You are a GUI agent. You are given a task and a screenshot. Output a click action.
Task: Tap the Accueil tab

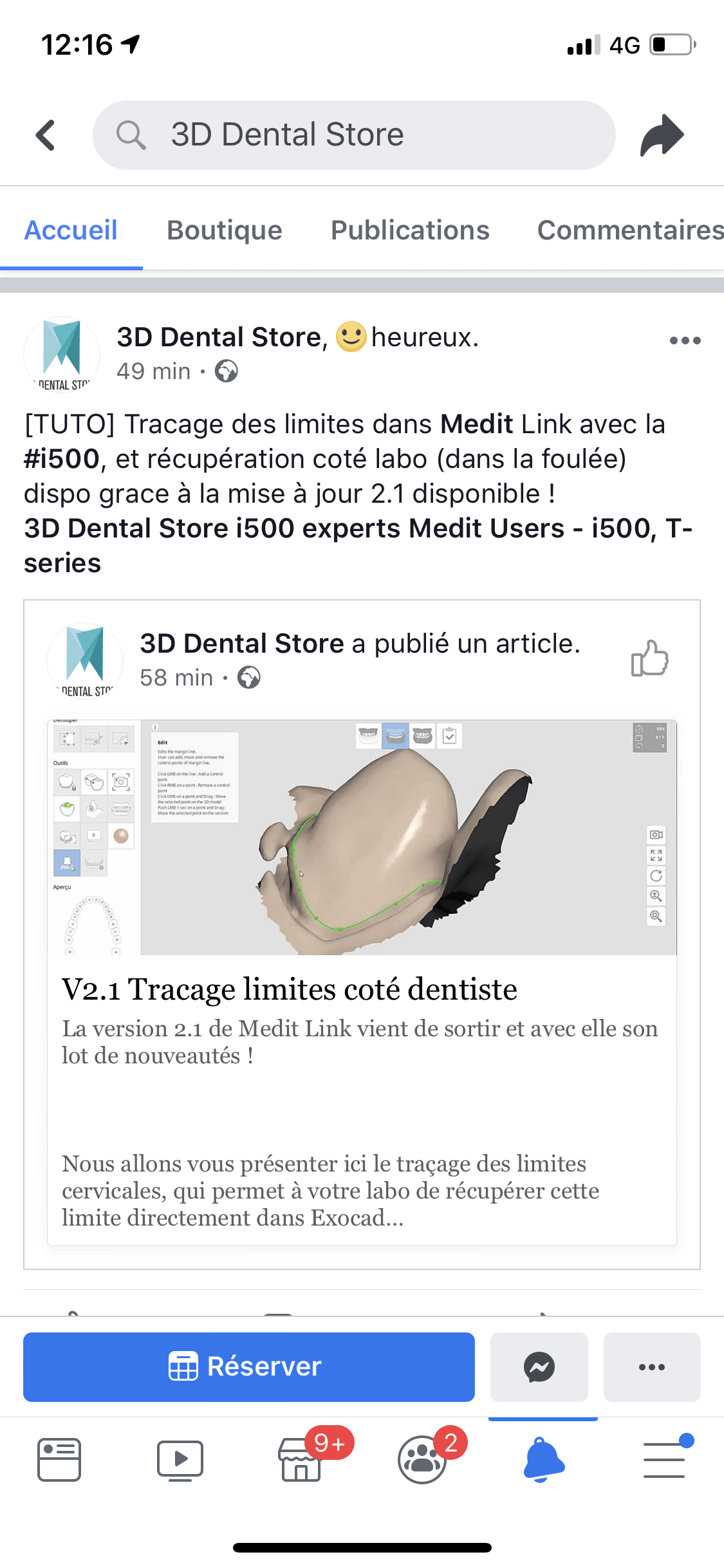[x=71, y=230]
